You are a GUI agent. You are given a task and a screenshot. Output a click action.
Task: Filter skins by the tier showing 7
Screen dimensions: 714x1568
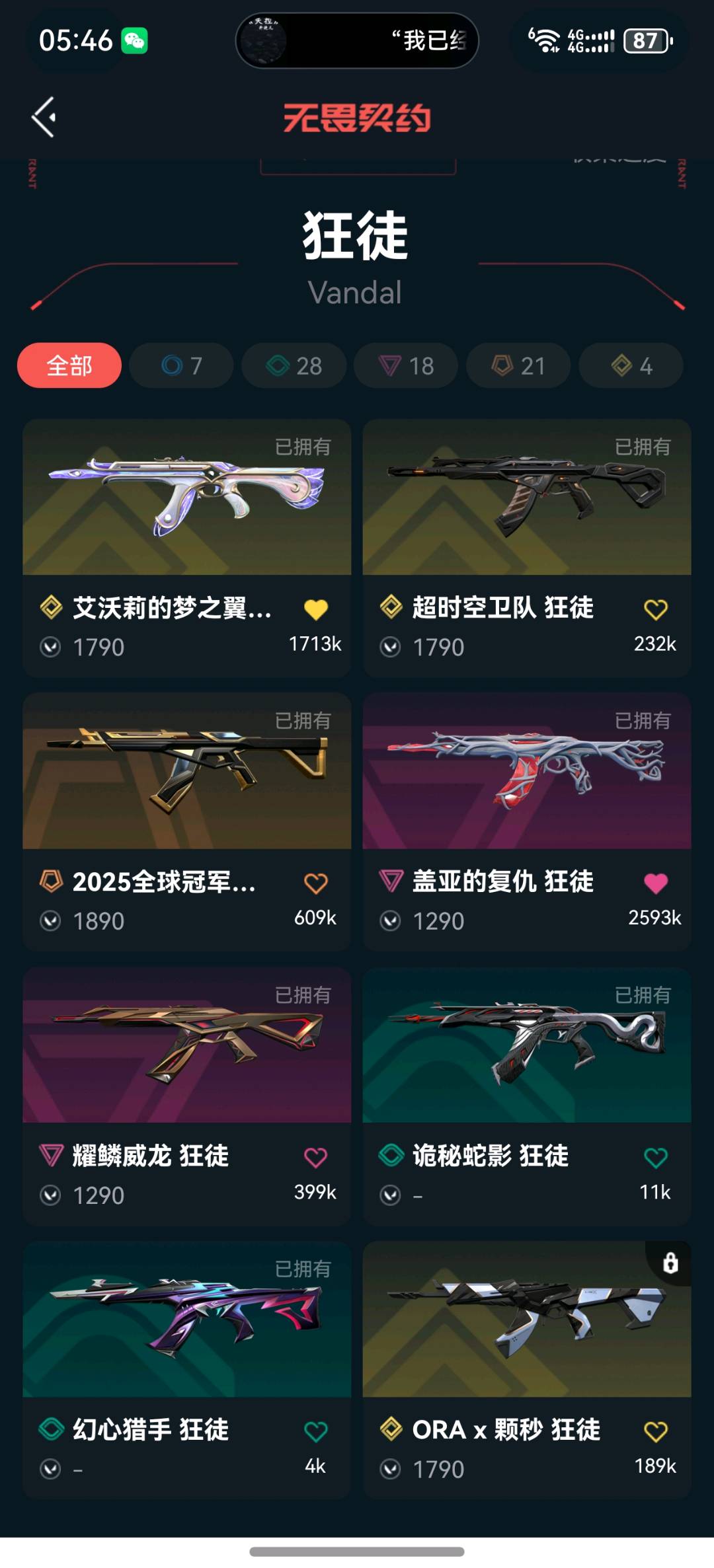click(182, 365)
